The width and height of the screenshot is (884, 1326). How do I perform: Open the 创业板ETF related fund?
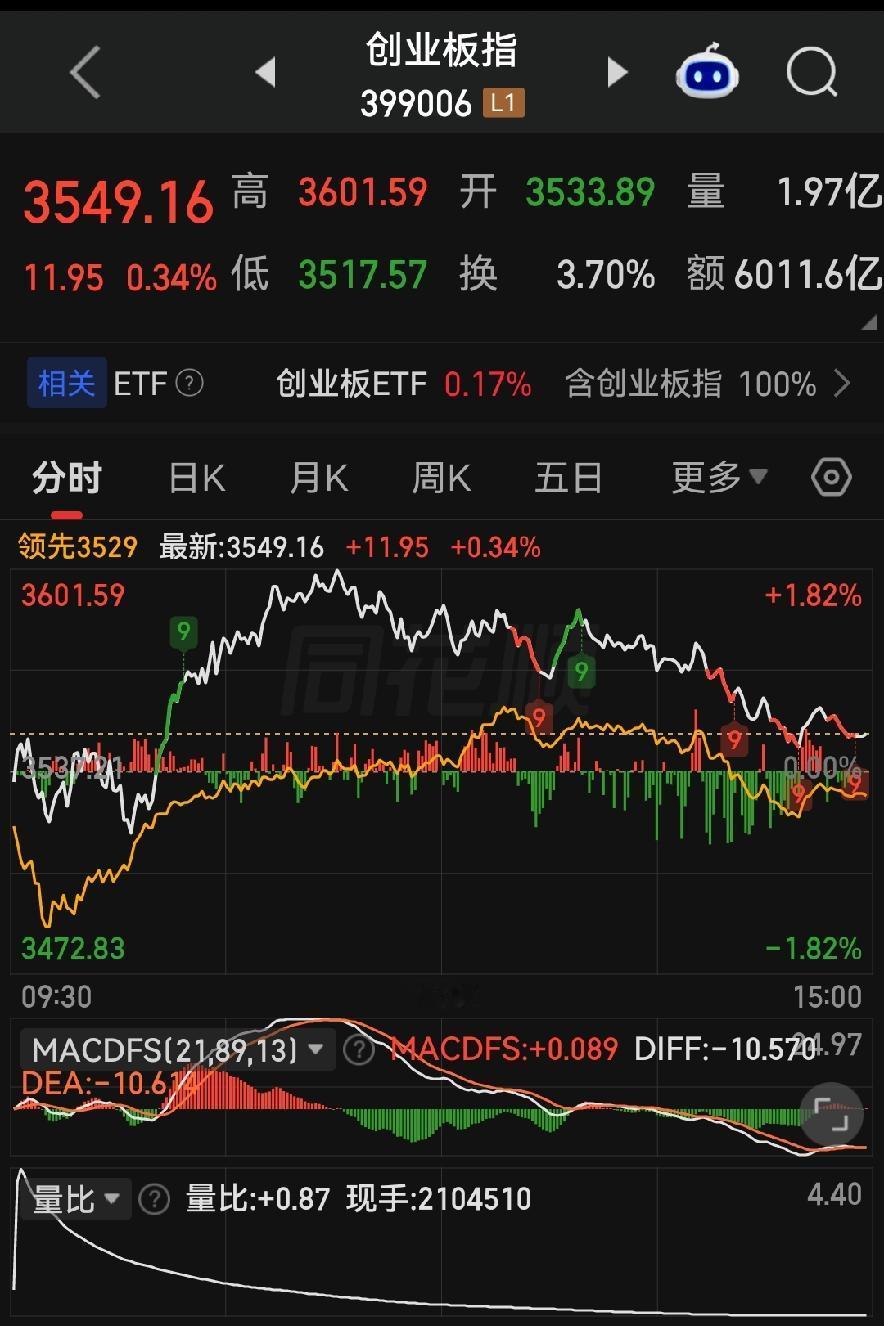(x=403, y=384)
